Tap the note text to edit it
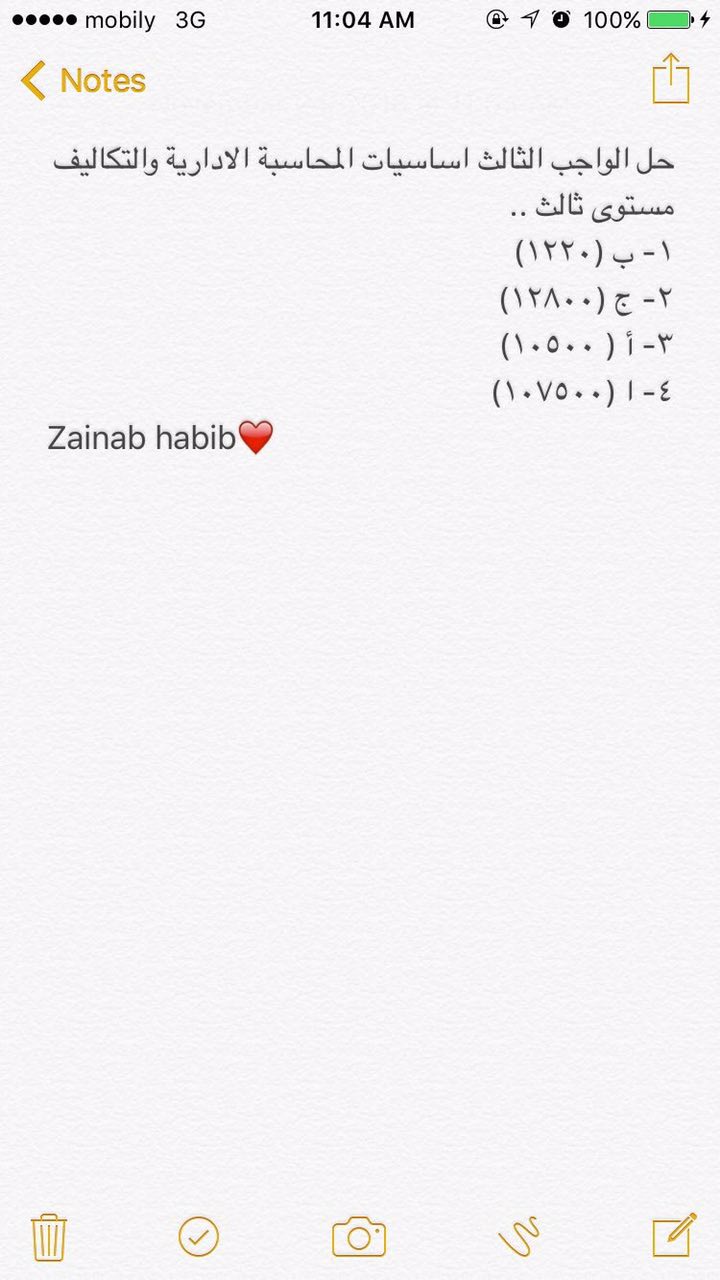 [363, 298]
